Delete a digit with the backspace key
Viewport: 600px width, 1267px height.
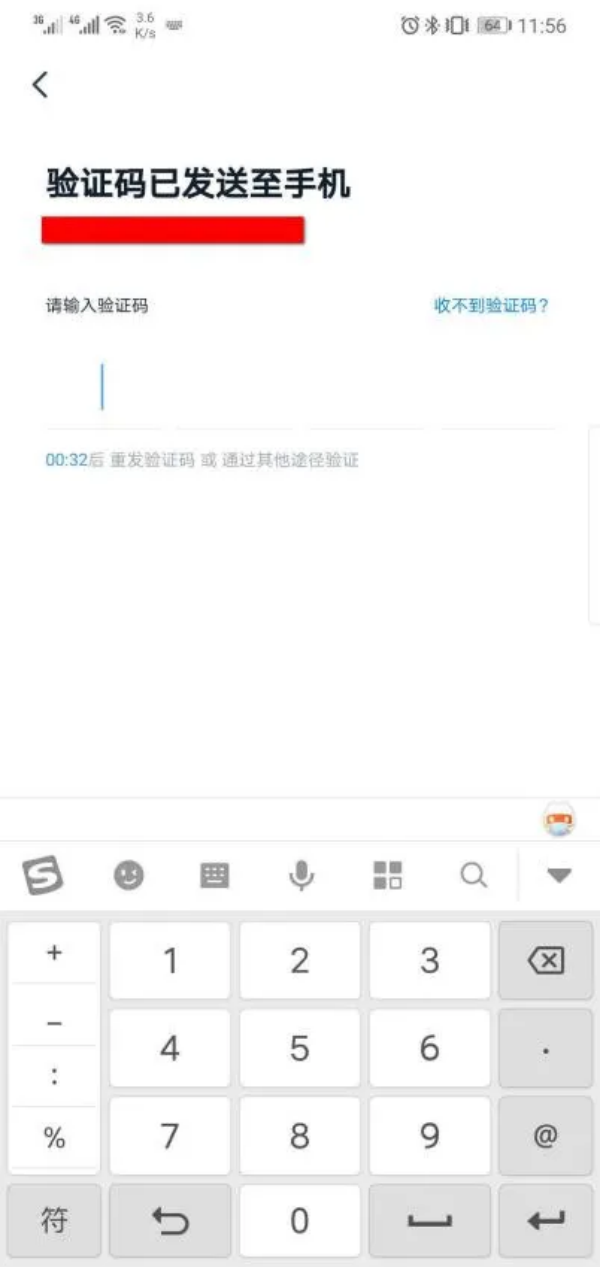pyautogui.click(x=545, y=961)
